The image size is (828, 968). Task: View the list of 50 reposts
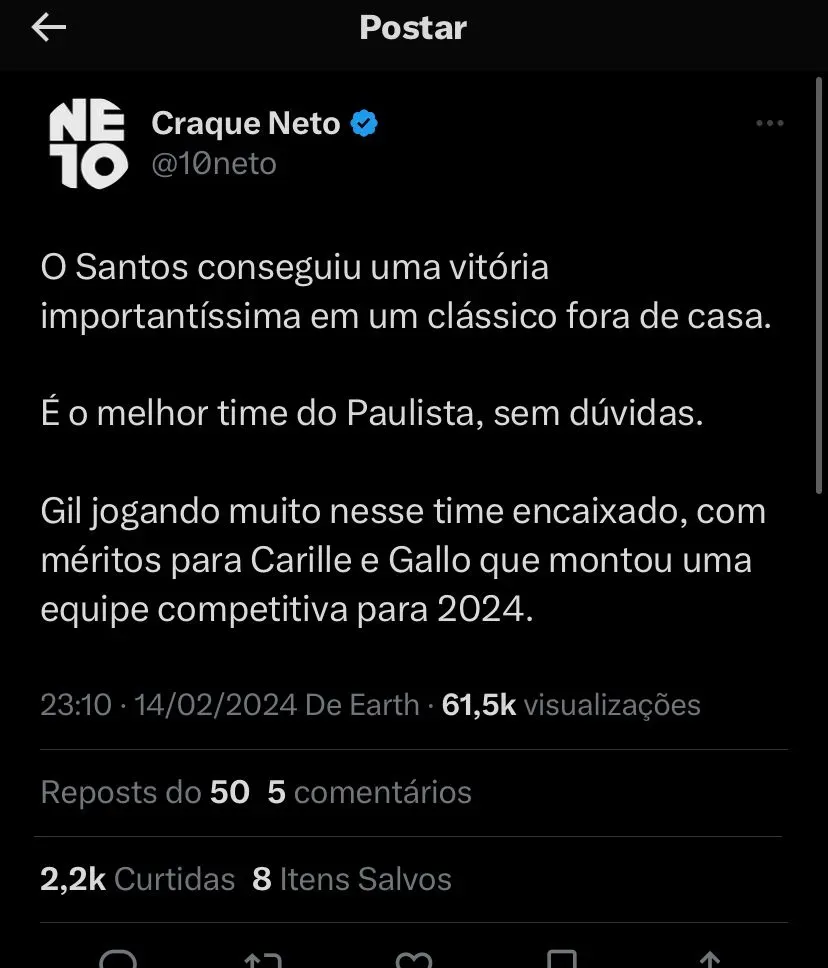(x=145, y=793)
